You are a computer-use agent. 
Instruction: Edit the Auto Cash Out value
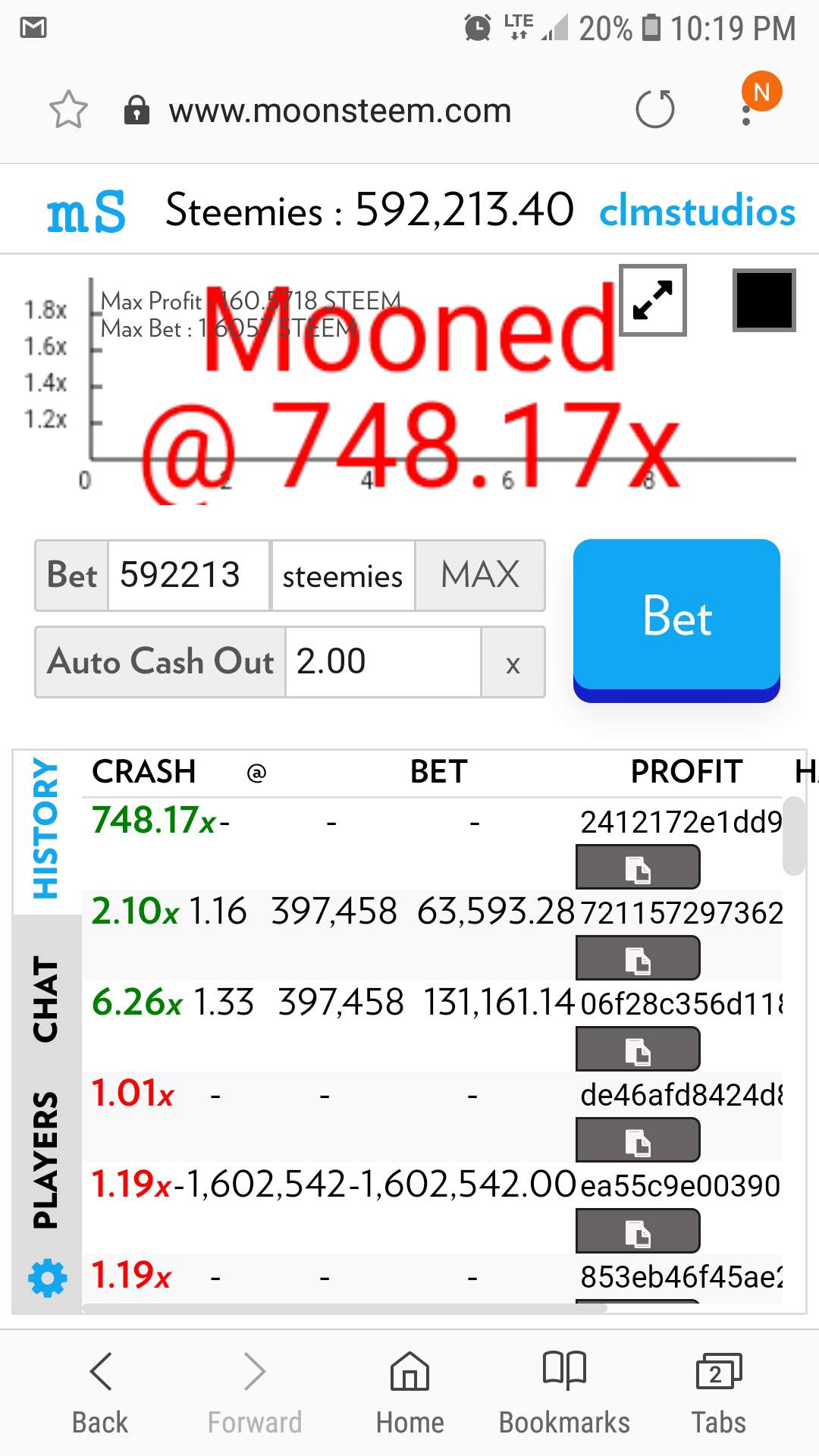tap(382, 661)
